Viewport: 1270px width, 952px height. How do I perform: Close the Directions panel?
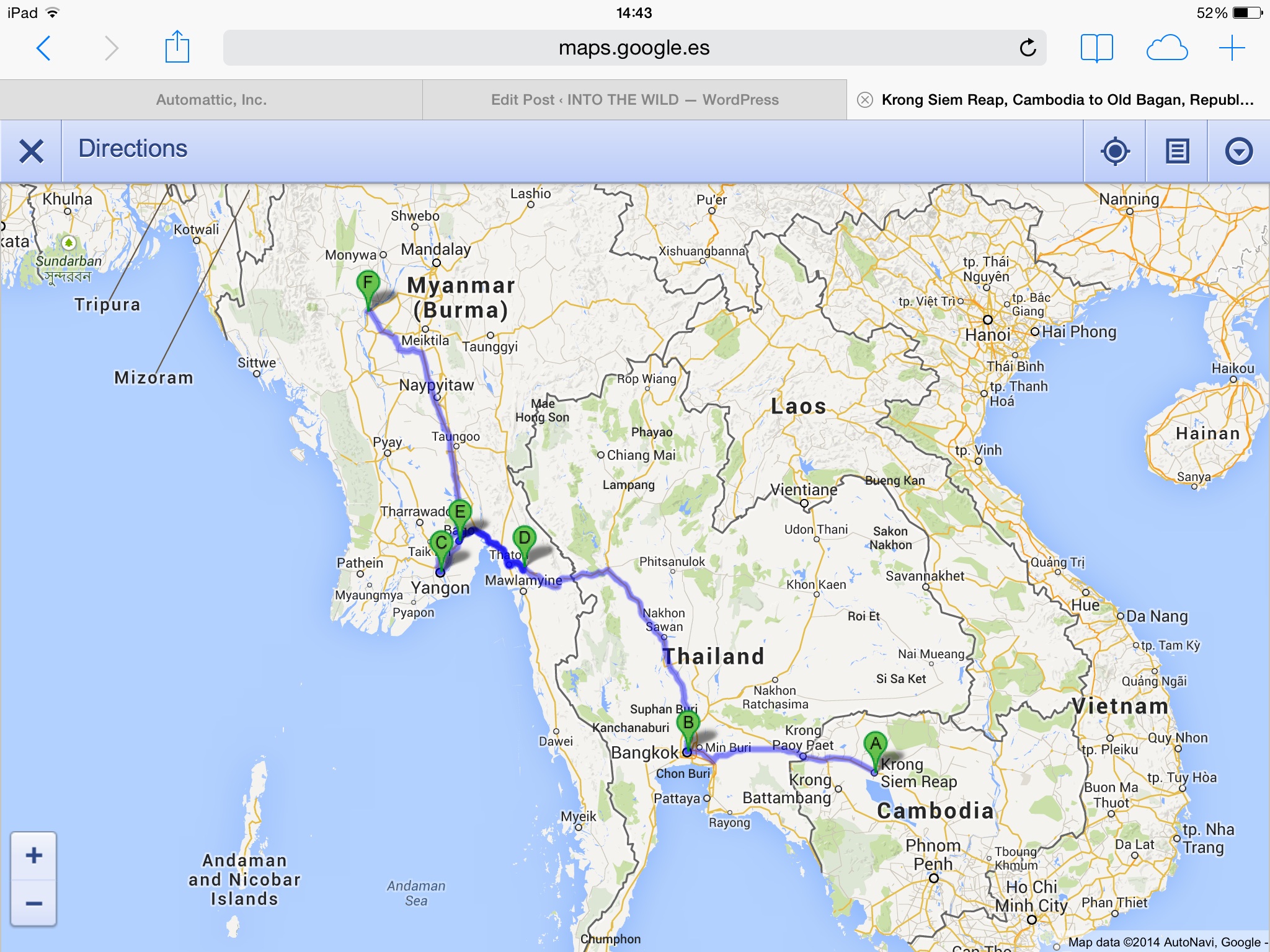pyautogui.click(x=31, y=151)
